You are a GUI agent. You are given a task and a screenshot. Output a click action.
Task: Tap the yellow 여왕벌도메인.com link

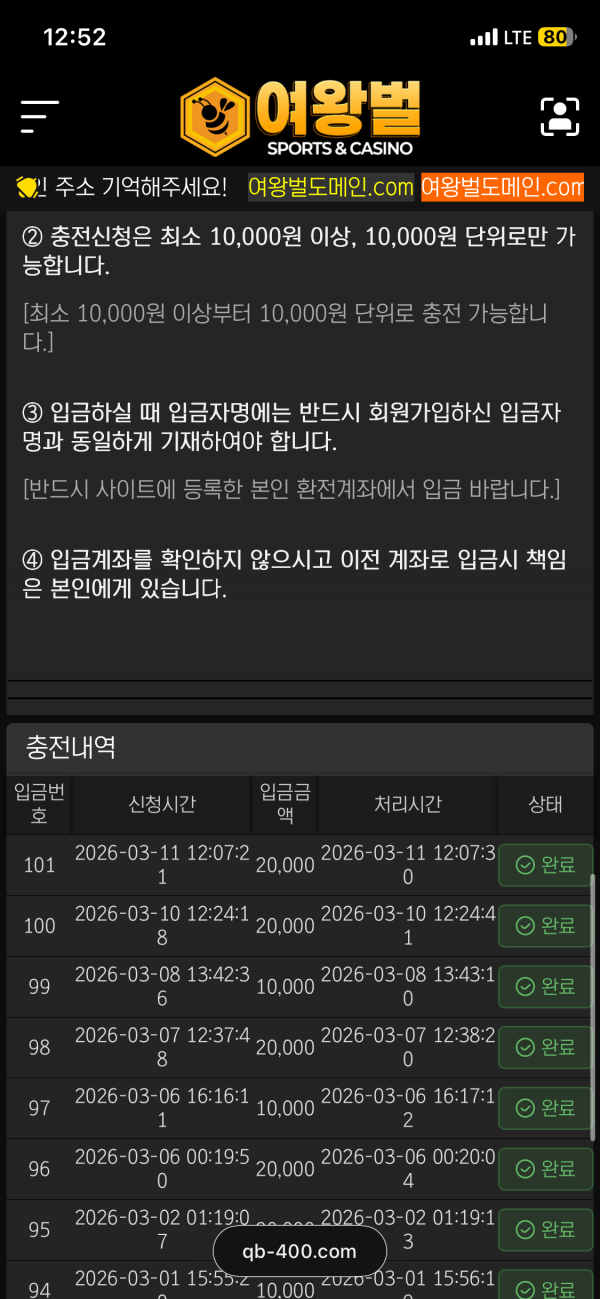331,187
